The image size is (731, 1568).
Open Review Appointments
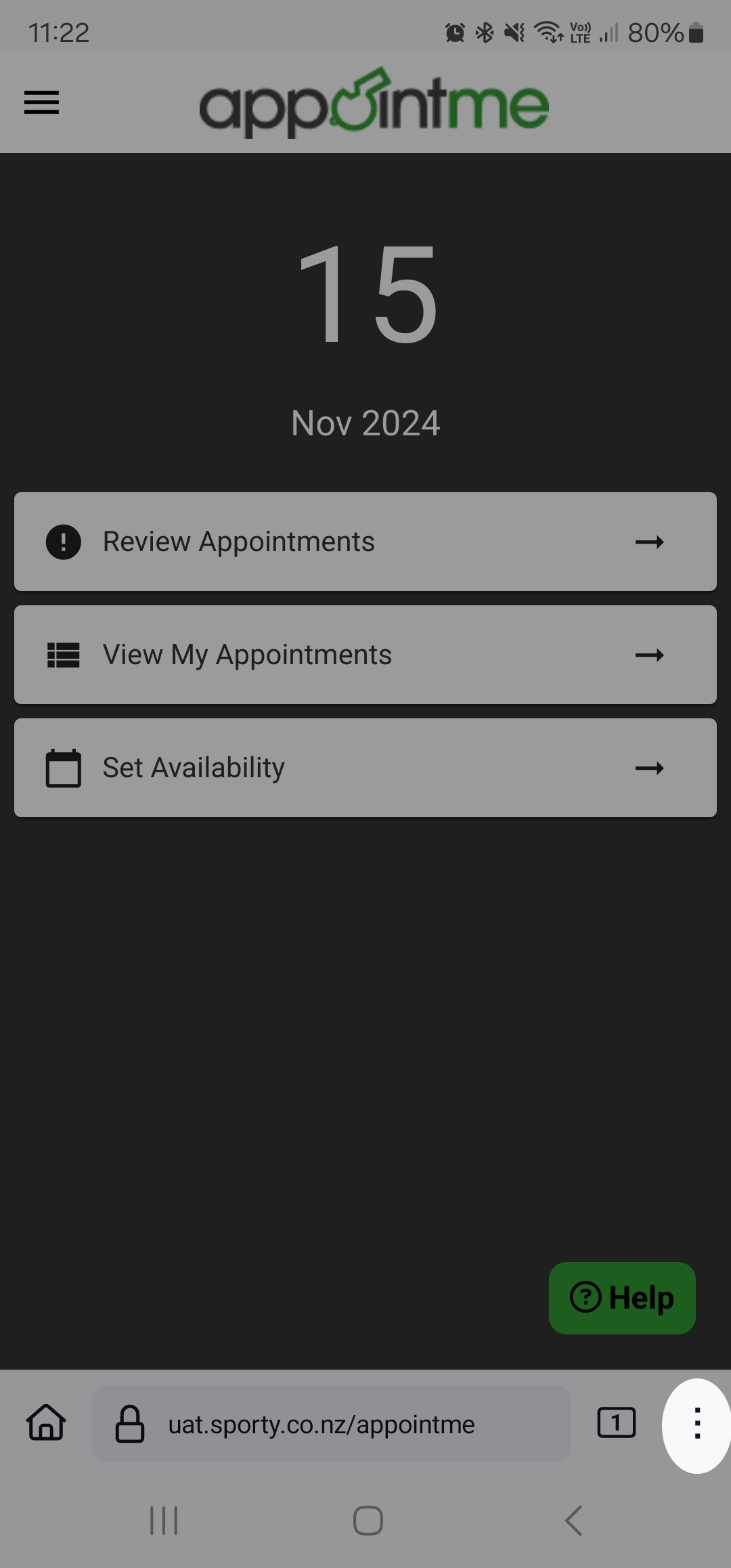365,542
